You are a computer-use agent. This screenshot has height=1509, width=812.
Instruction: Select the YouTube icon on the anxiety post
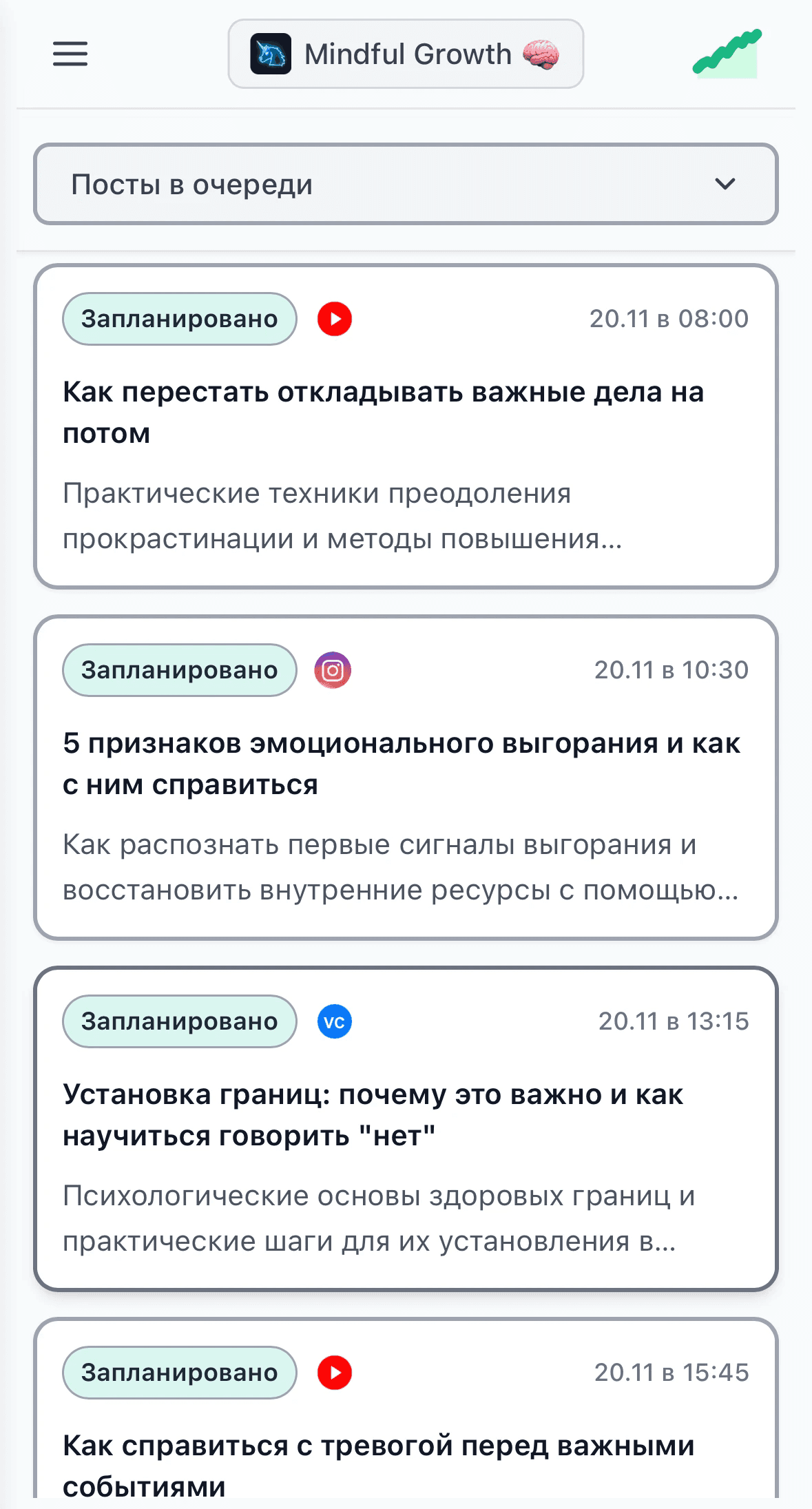tap(334, 1373)
